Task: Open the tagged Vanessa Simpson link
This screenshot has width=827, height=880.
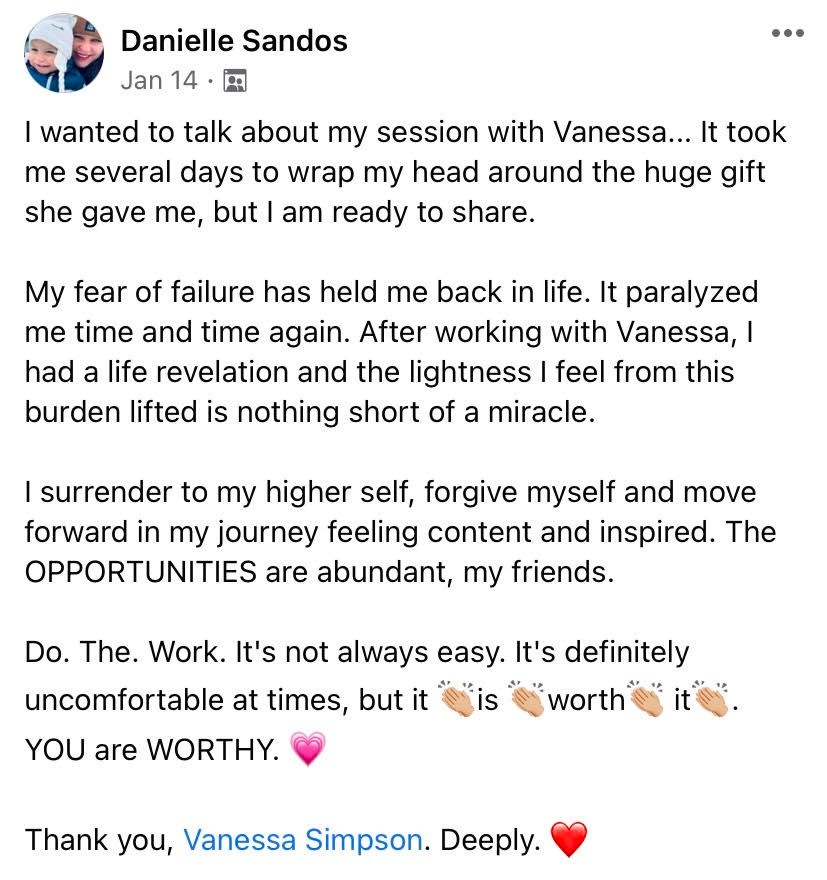Action: [303, 840]
